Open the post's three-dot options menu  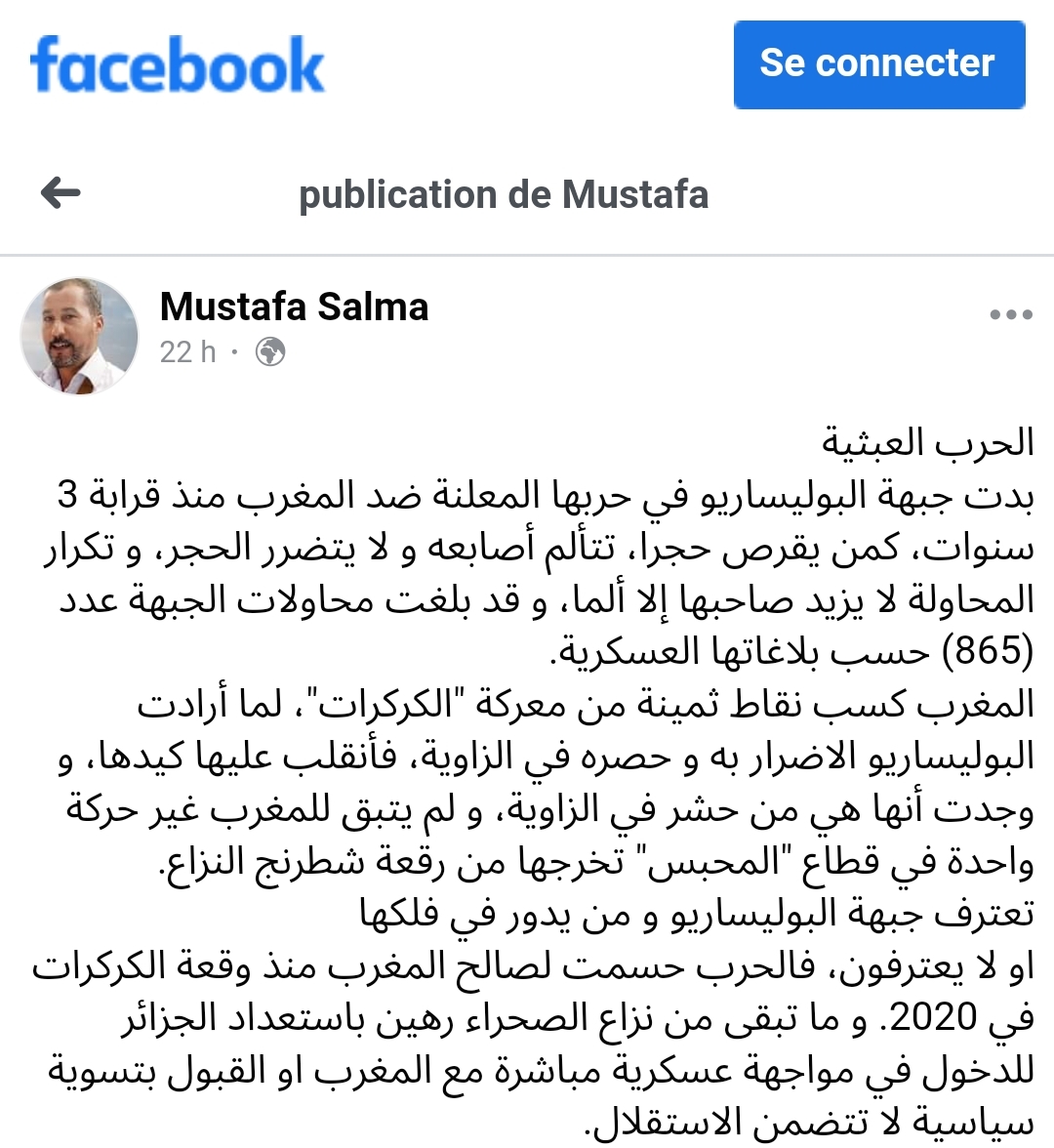tap(1010, 314)
